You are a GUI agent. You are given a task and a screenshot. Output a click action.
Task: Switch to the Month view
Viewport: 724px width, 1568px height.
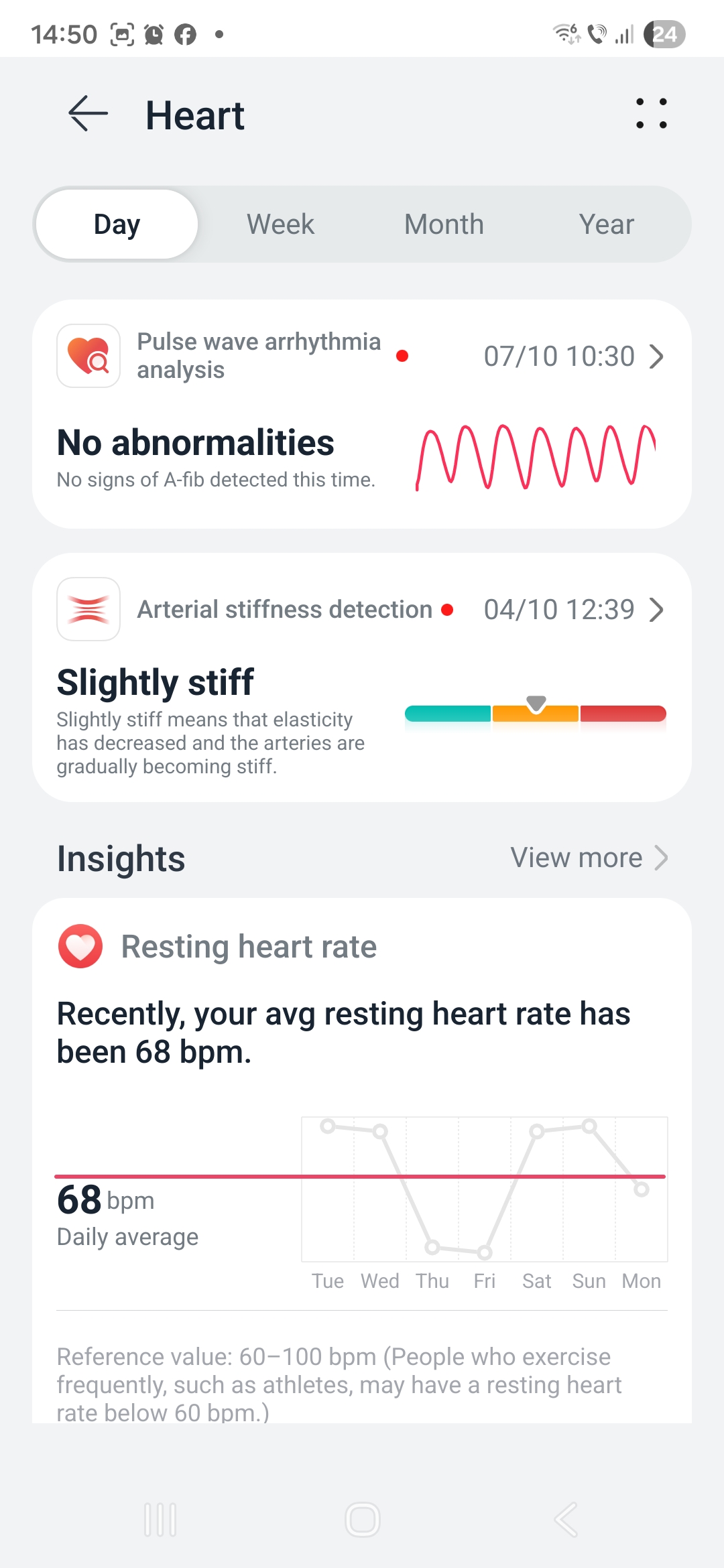[x=444, y=224]
